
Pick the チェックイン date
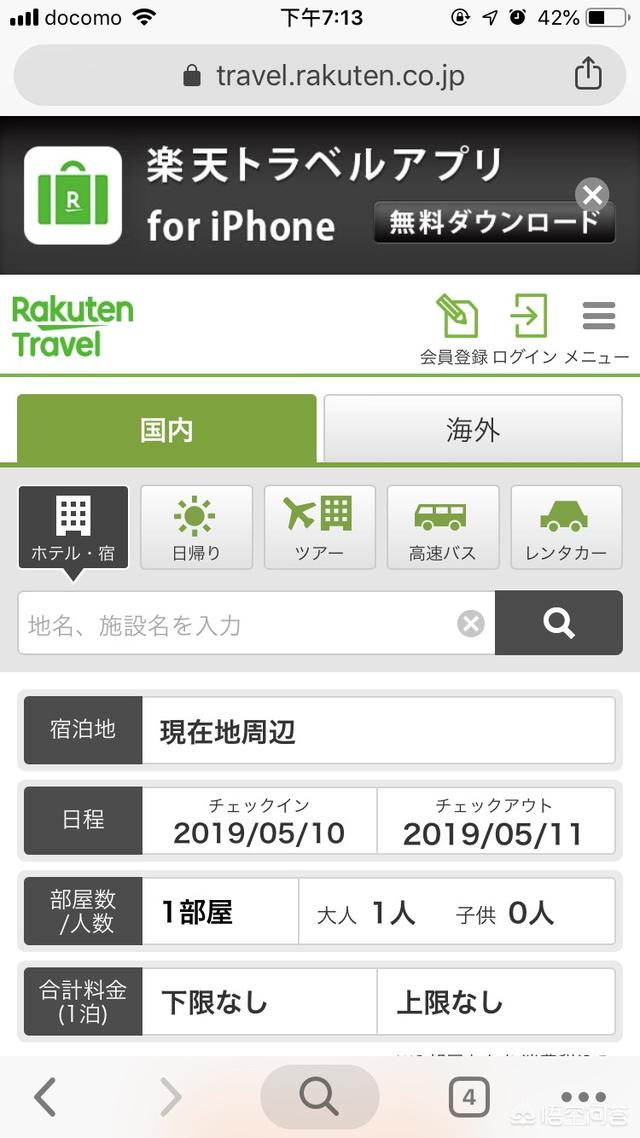(259, 821)
